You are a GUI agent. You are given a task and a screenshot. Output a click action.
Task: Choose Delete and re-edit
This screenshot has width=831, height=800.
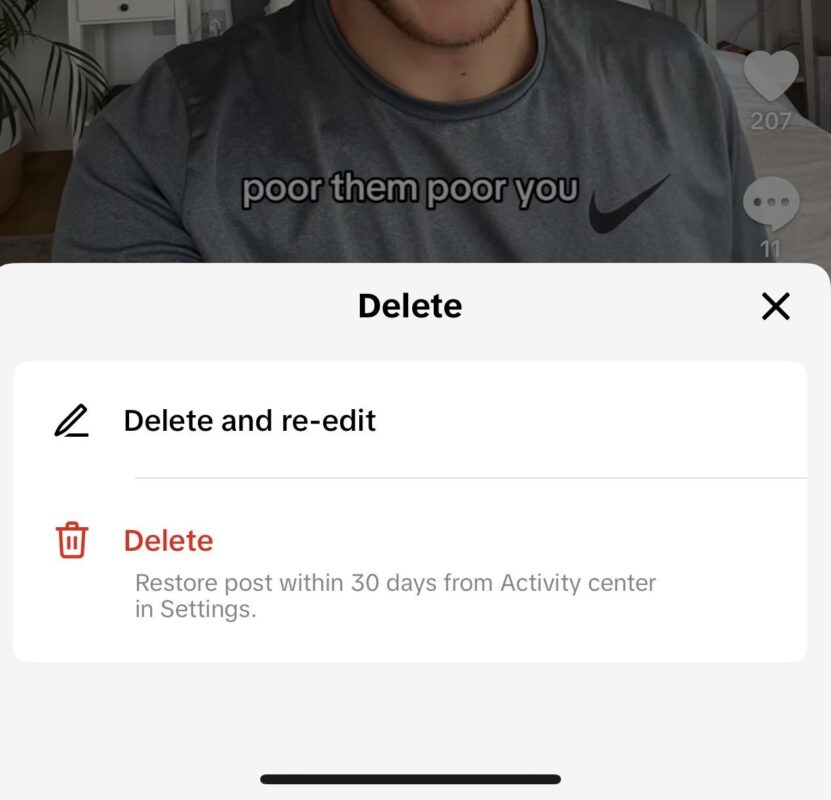(249, 421)
